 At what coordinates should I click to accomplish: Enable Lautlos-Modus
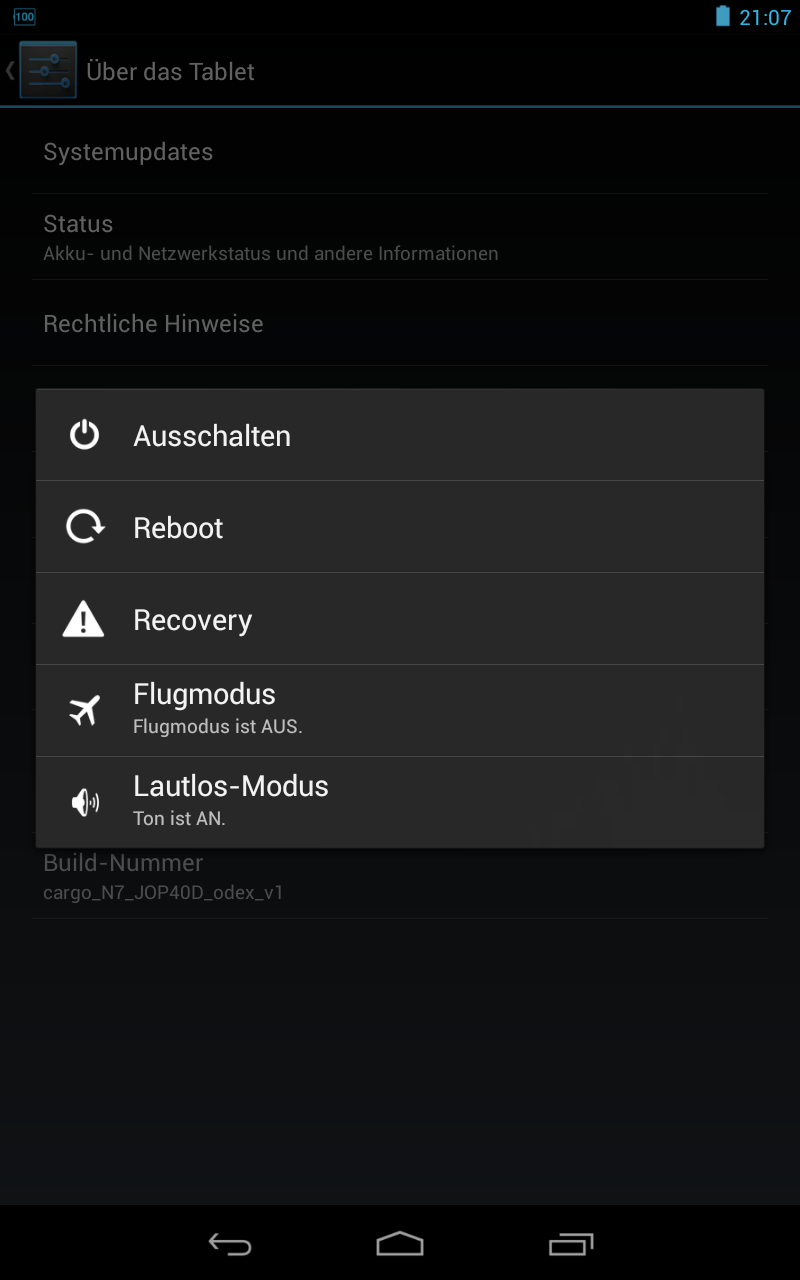[400, 802]
